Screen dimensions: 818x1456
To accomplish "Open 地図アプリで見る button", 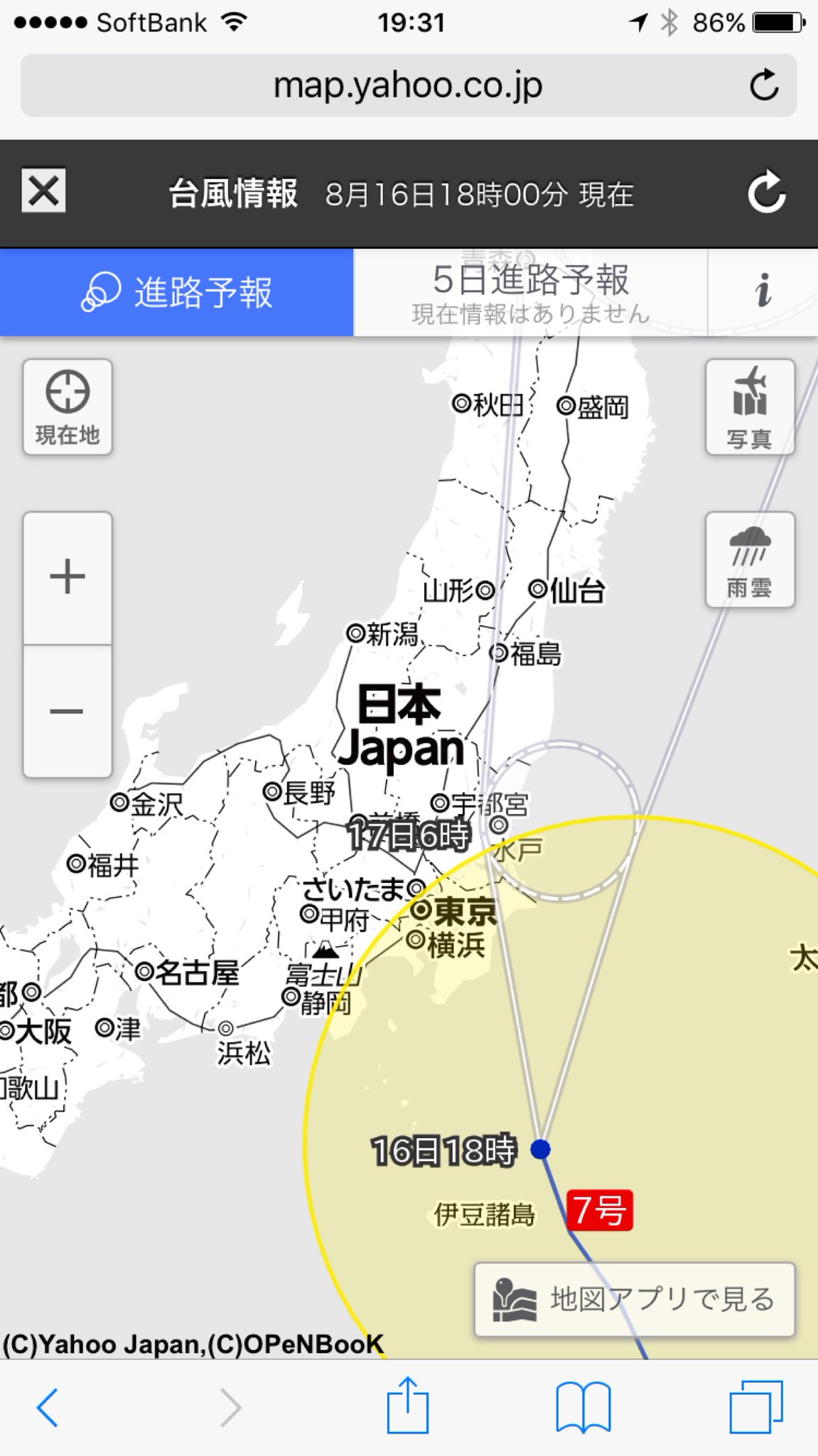I will click(635, 1300).
